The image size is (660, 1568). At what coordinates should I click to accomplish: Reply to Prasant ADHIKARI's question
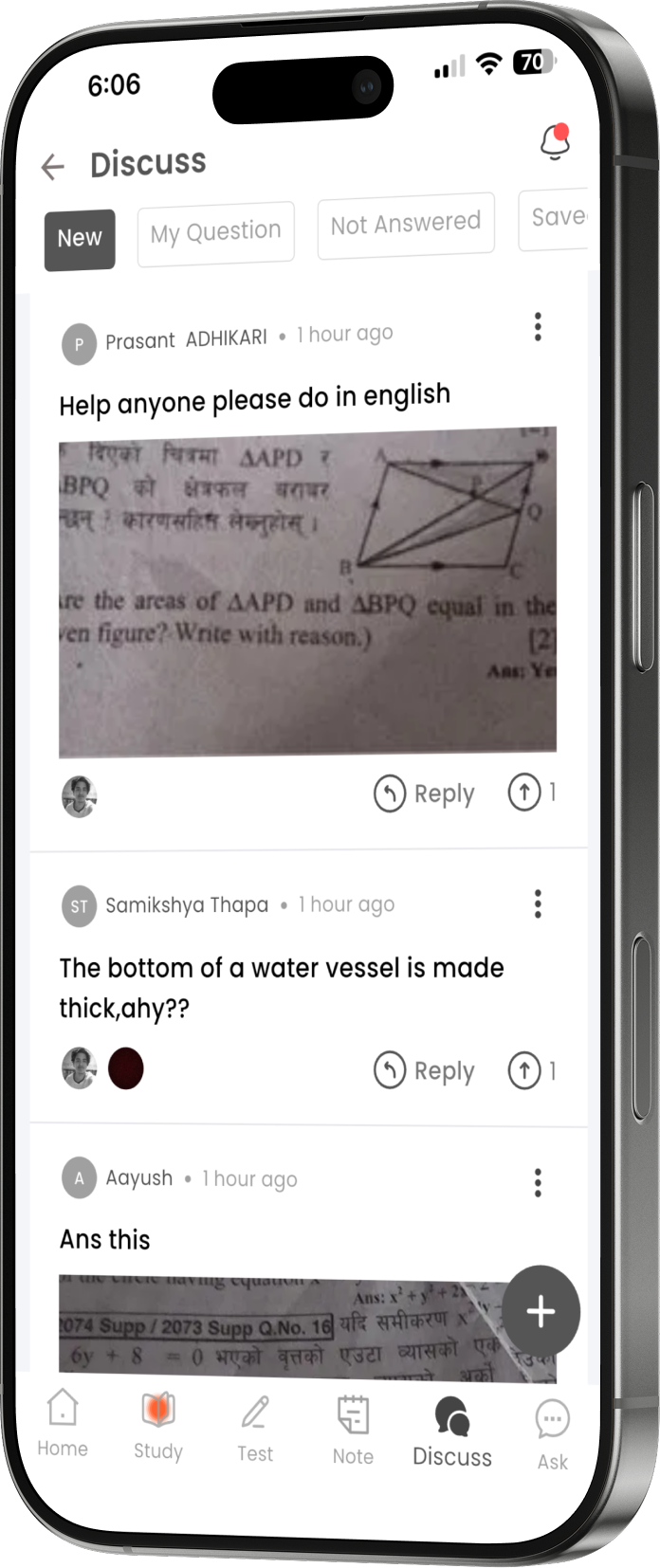coord(424,793)
